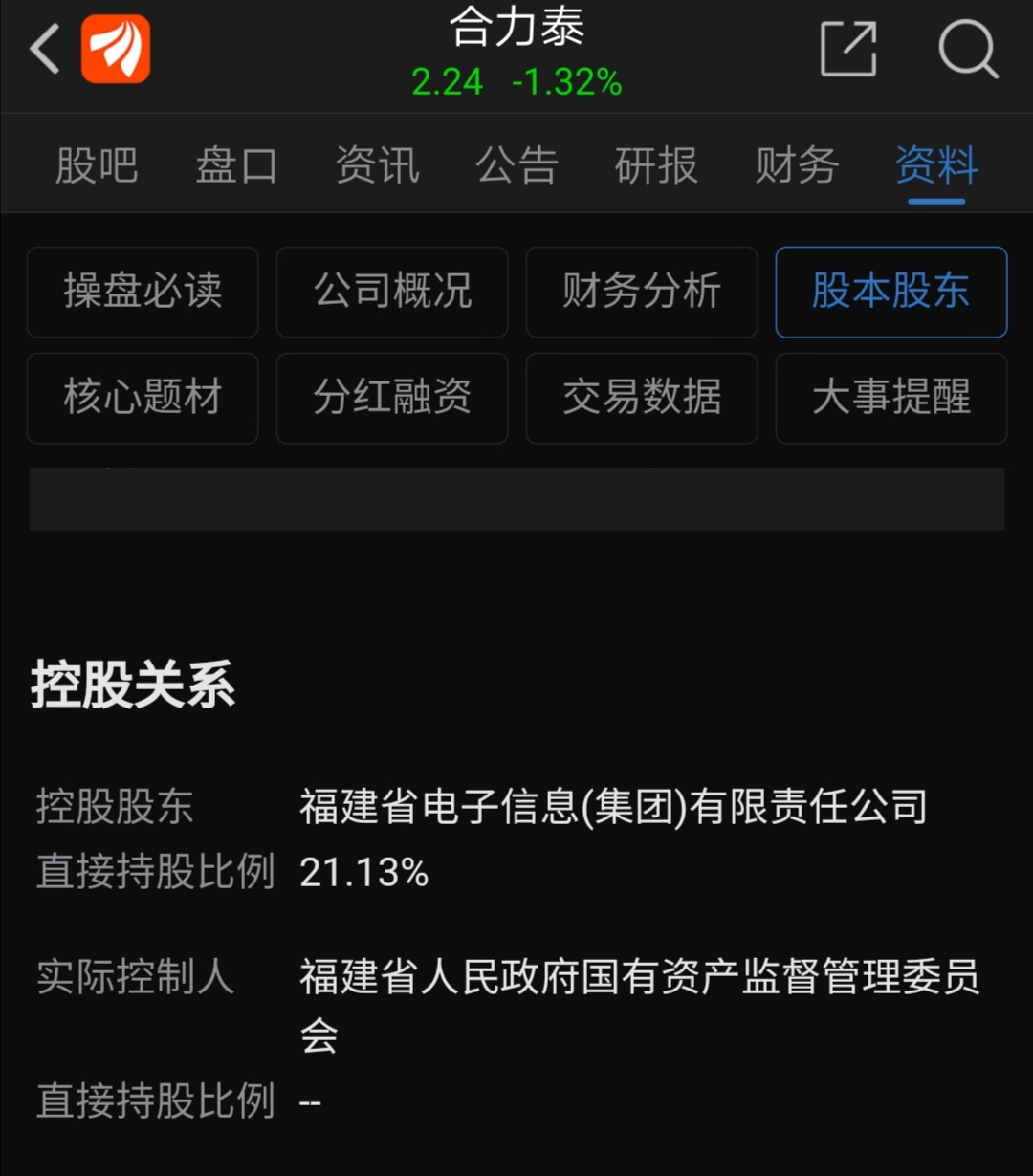Switch to the 盘口 tab
The height and width of the screenshot is (1176, 1033).
coord(235,164)
